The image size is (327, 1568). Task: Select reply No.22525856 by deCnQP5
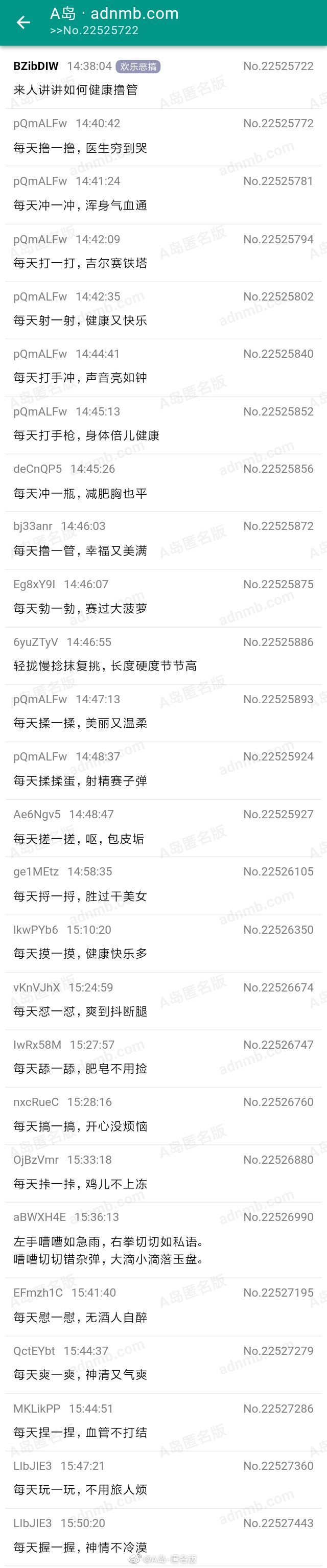point(163,482)
